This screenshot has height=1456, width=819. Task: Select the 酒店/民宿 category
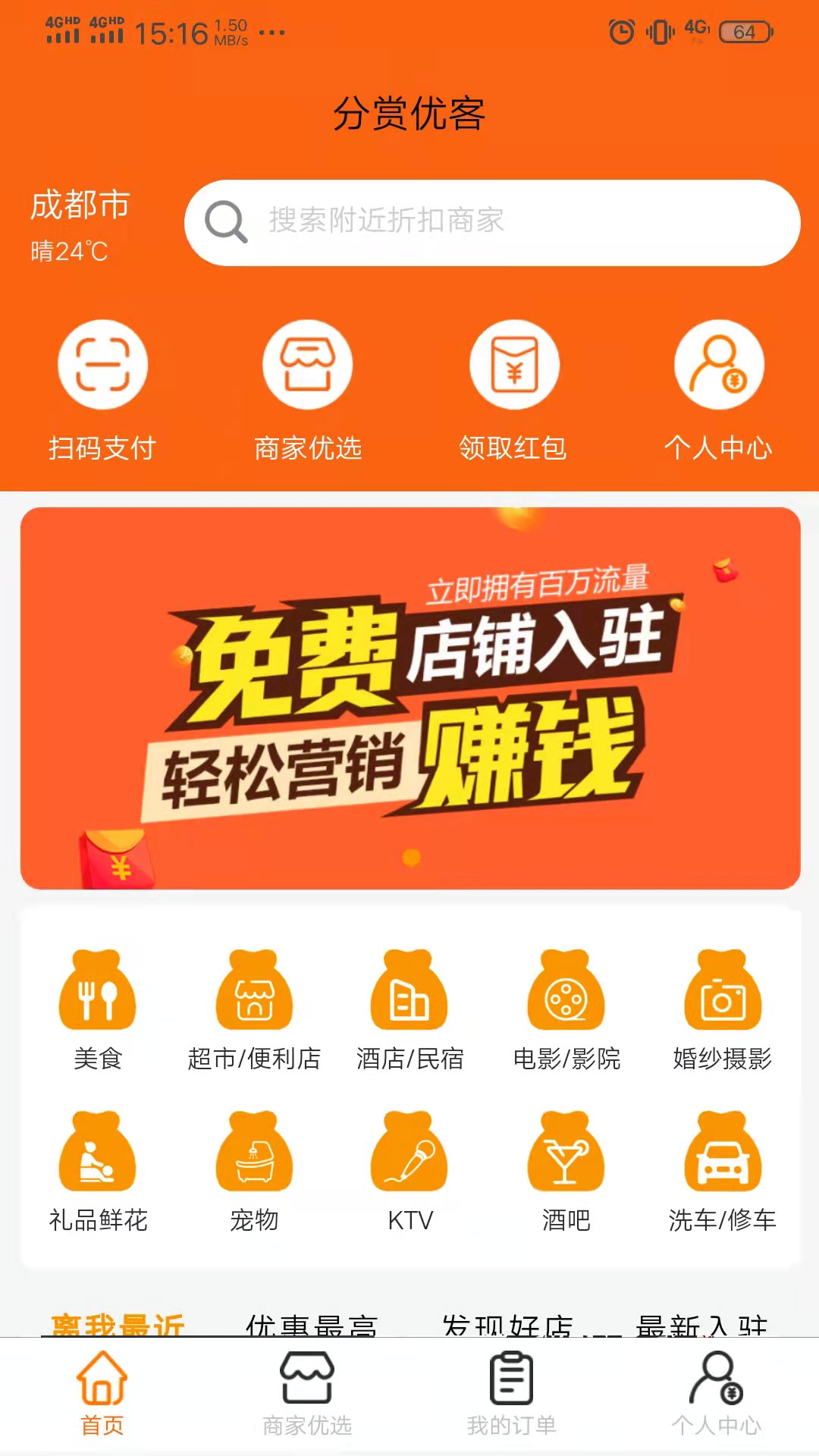409,1009
